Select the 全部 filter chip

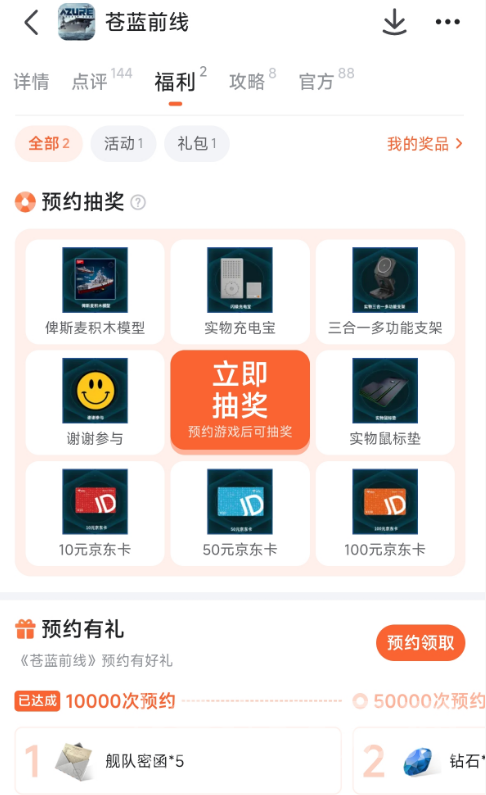tap(49, 143)
